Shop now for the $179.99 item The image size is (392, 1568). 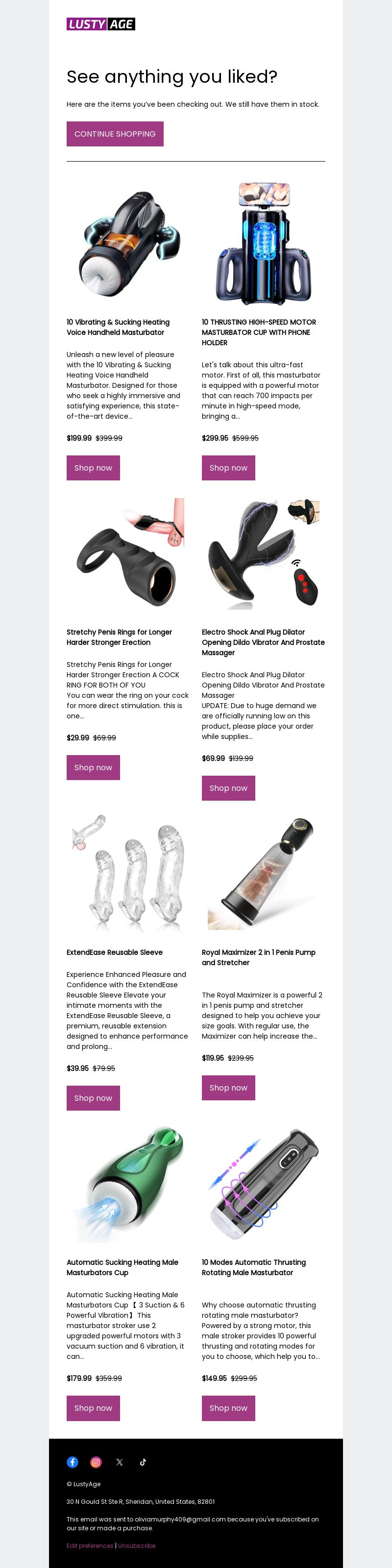93,1408
